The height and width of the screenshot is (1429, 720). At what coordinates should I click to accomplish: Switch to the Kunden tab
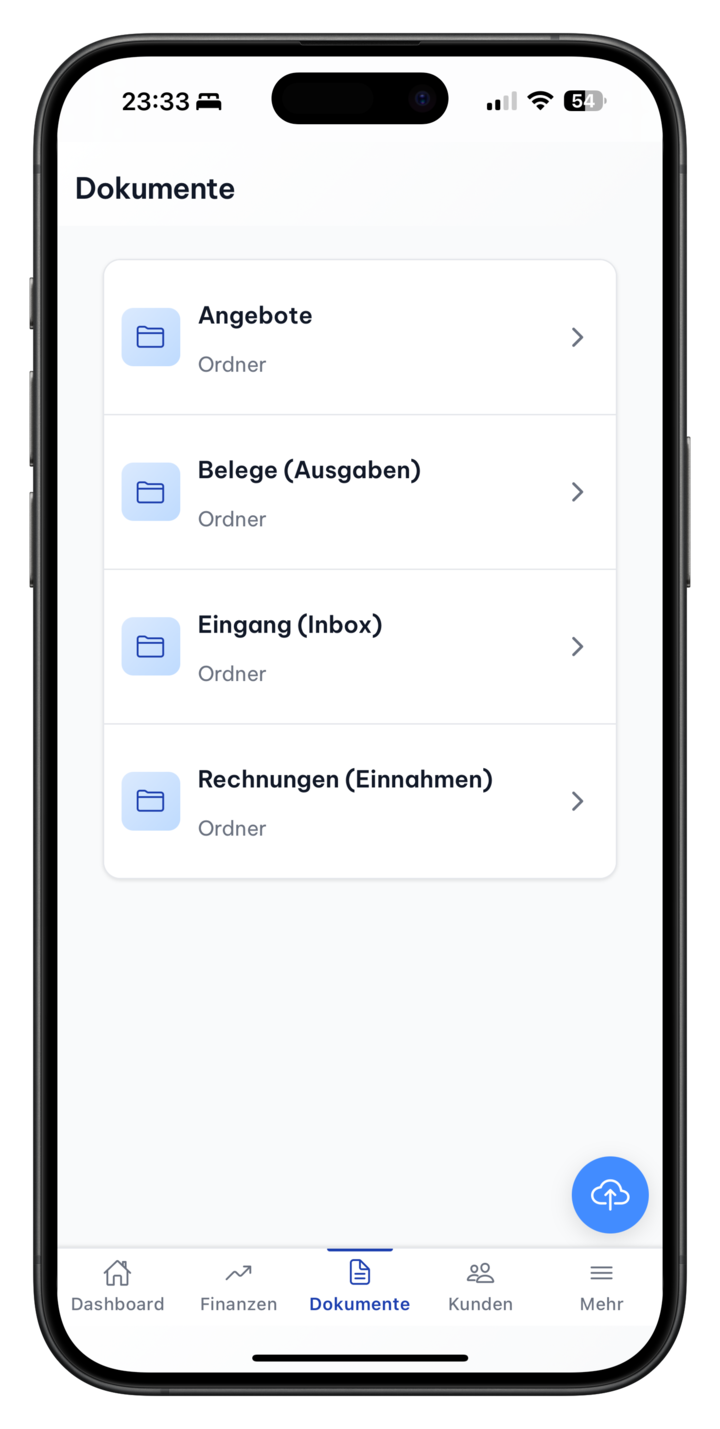[x=480, y=1286]
